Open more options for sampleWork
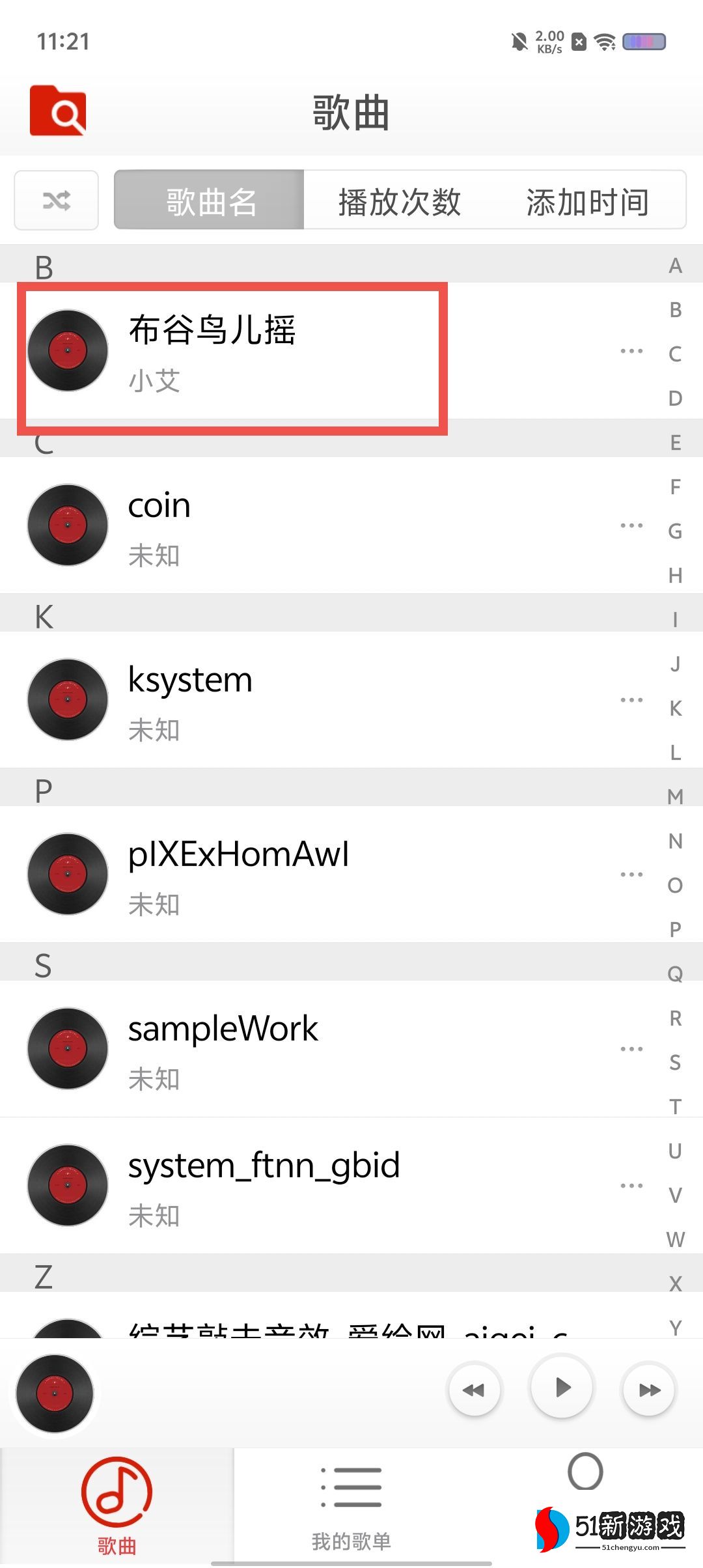 [631, 1049]
